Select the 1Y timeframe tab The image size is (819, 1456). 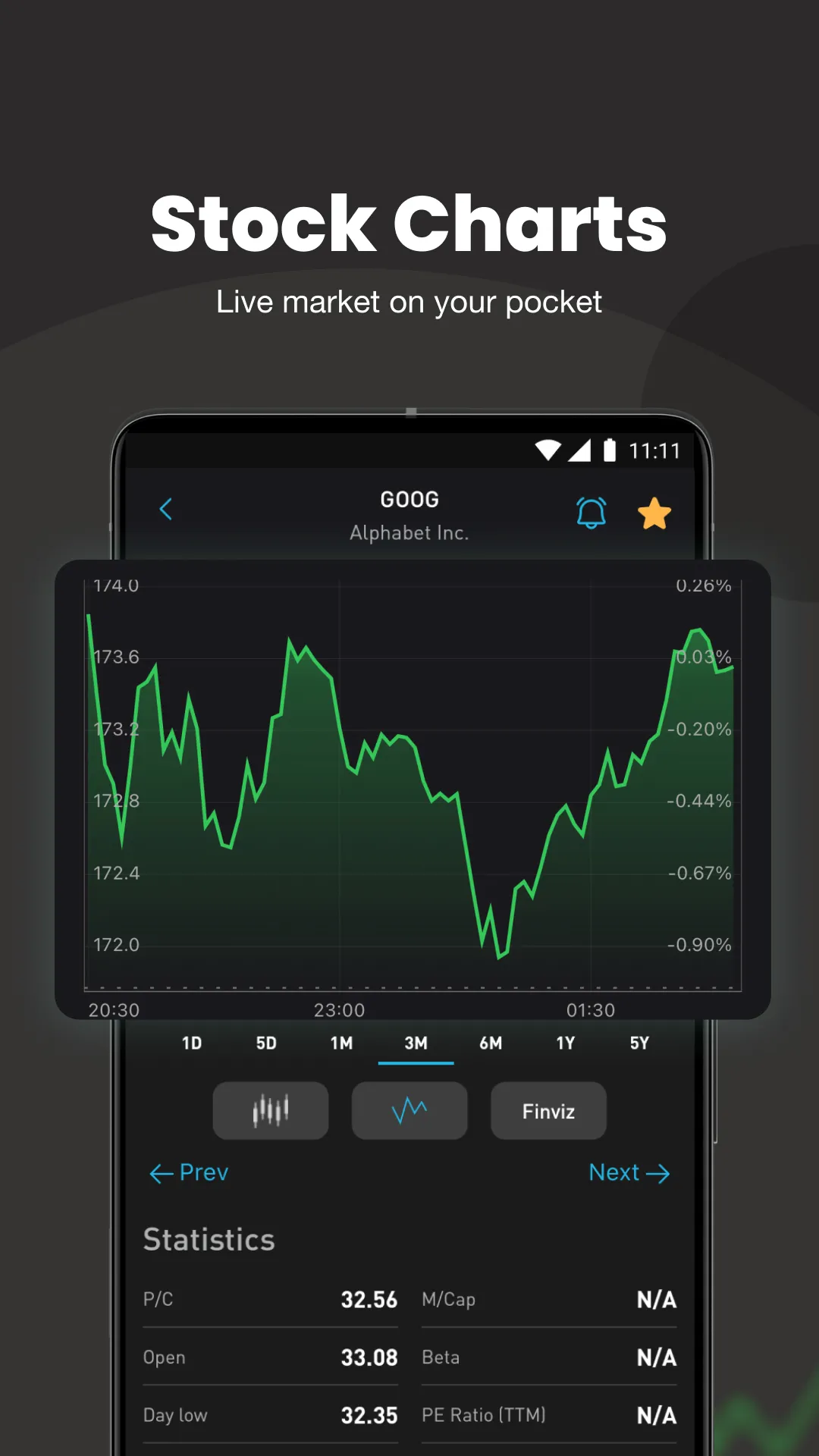click(565, 1043)
